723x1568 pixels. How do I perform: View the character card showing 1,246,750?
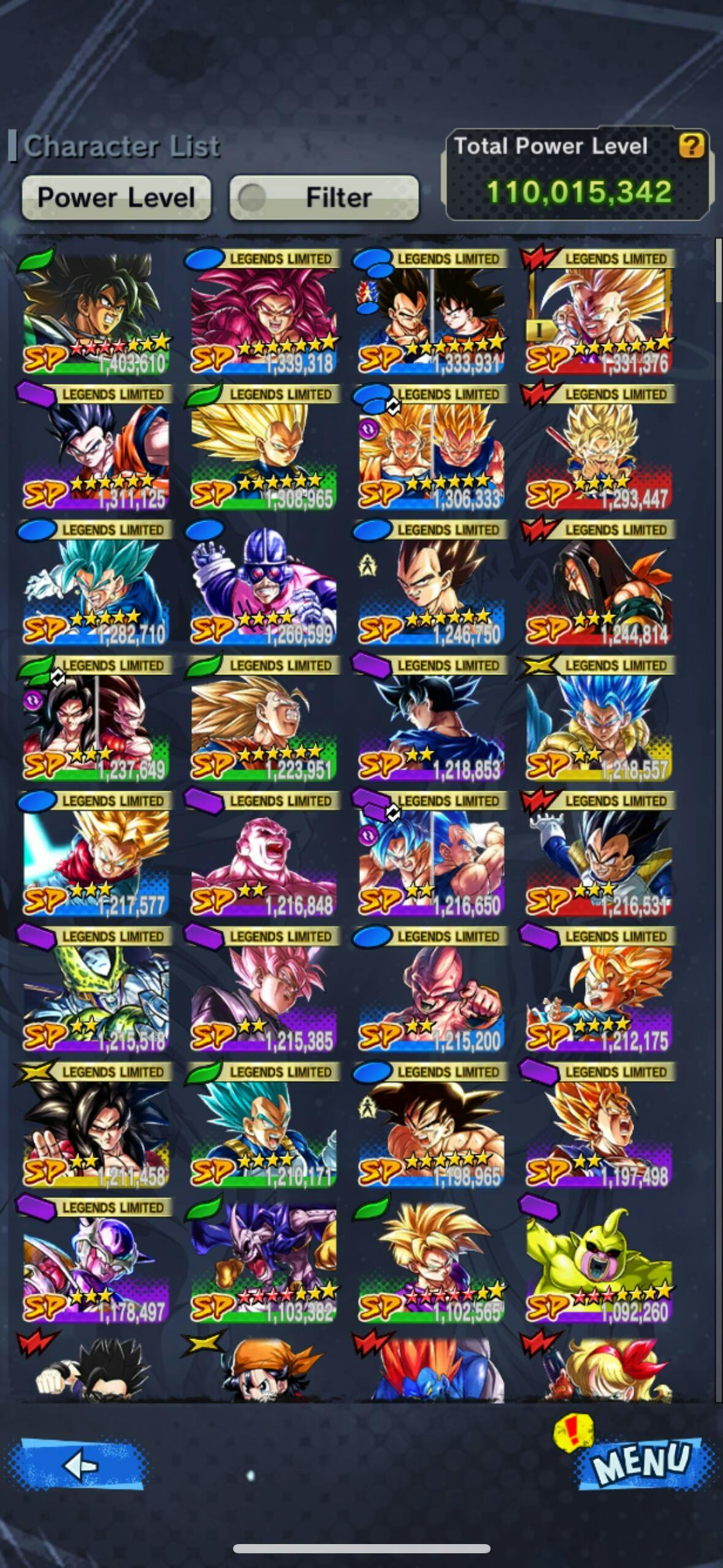pos(431,583)
